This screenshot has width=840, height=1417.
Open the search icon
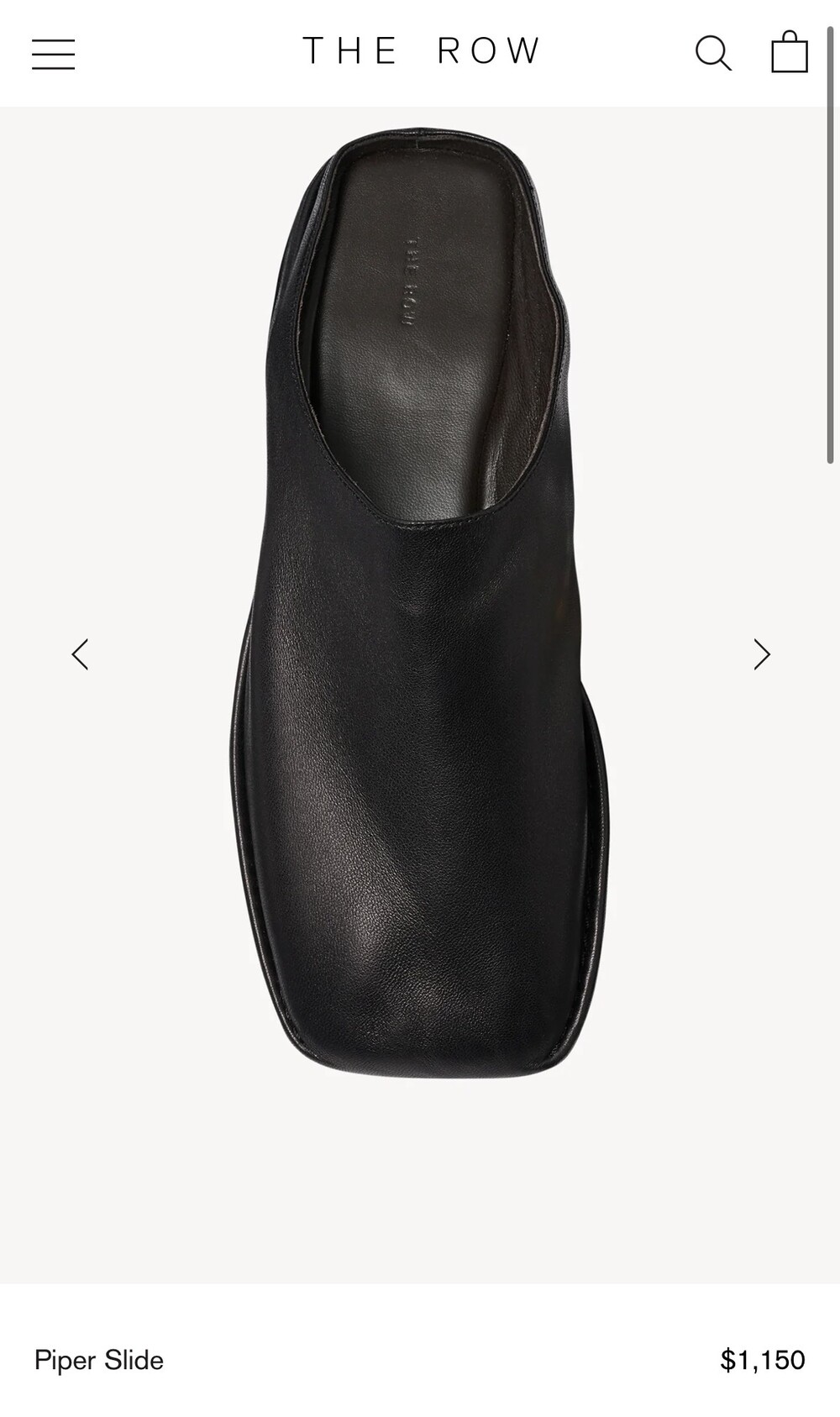pyautogui.click(x=714, y=53)
